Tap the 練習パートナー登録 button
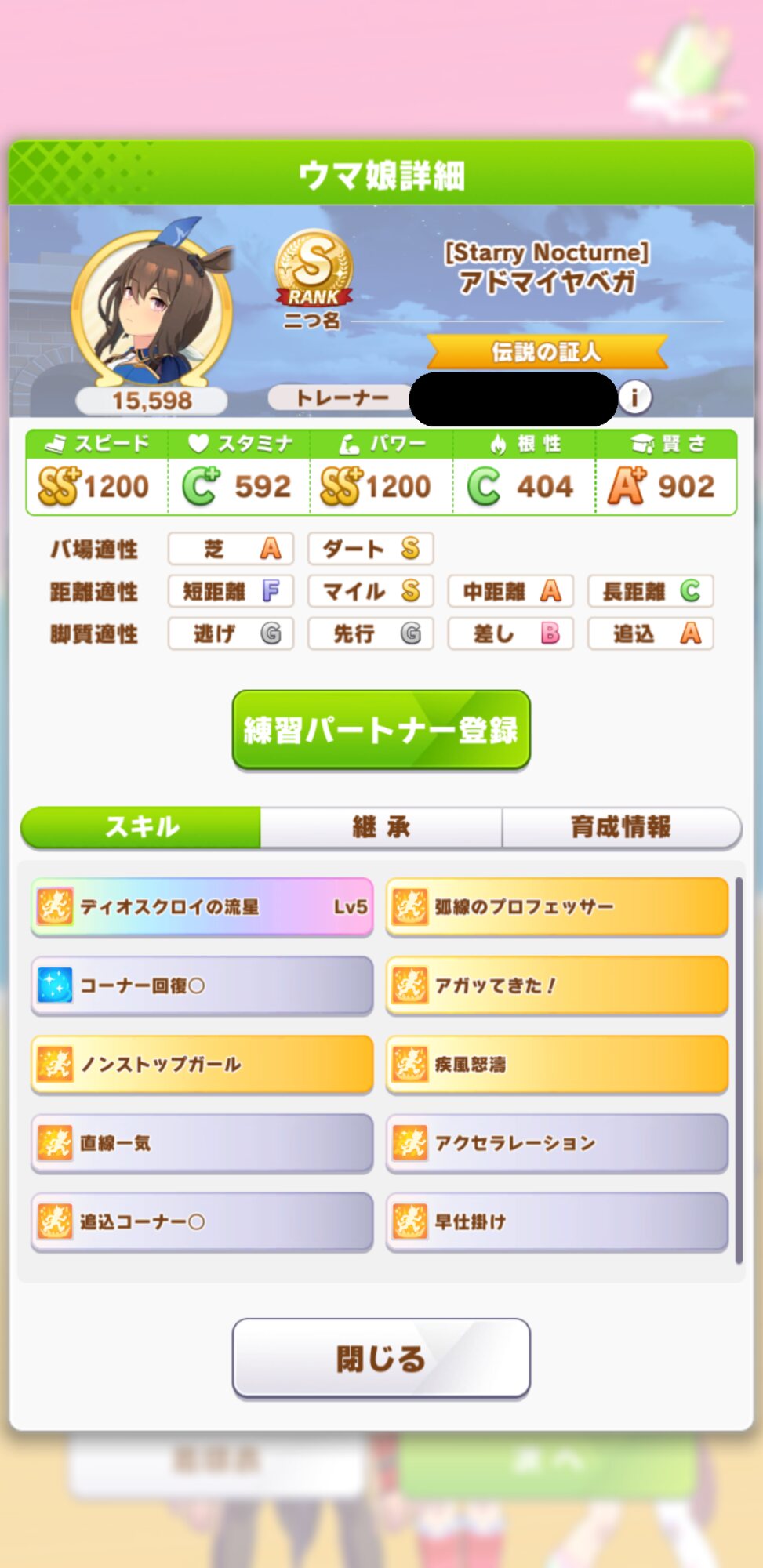The width and height of the screenshot is (763, 1568). pyautogui.click(x=381, y=729)
